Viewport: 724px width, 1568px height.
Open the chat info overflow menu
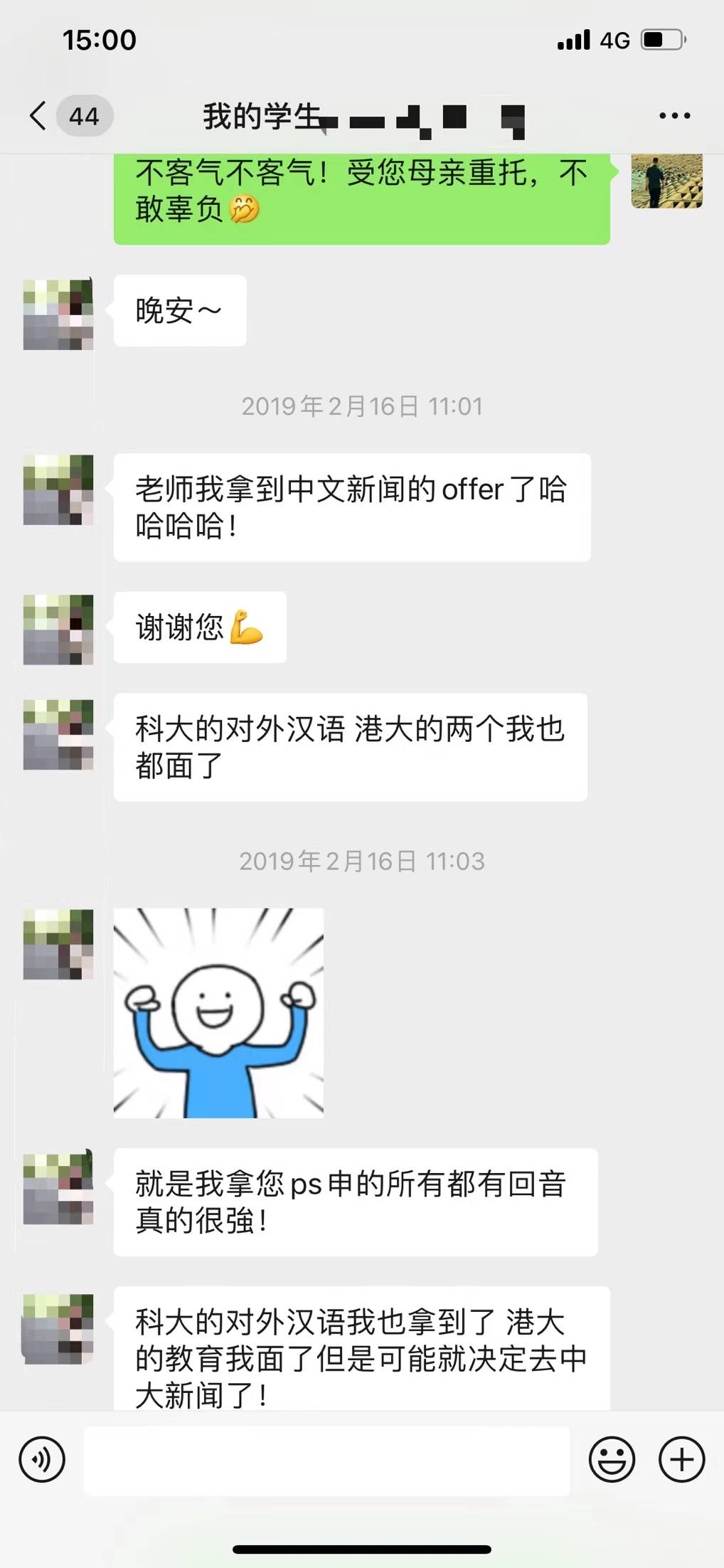(x=674, y=116)
